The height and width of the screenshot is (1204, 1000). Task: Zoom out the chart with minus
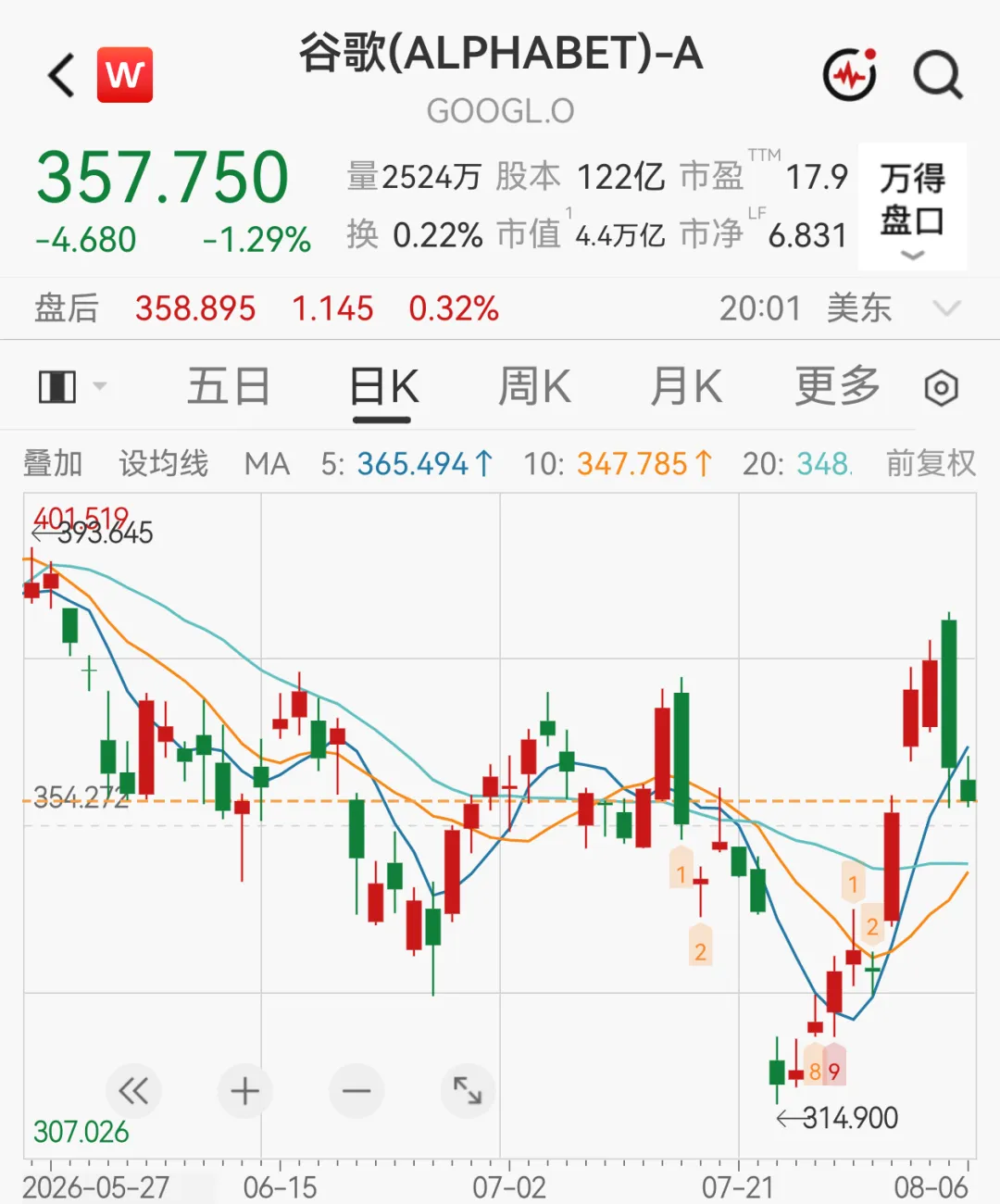click(356, 1091)
